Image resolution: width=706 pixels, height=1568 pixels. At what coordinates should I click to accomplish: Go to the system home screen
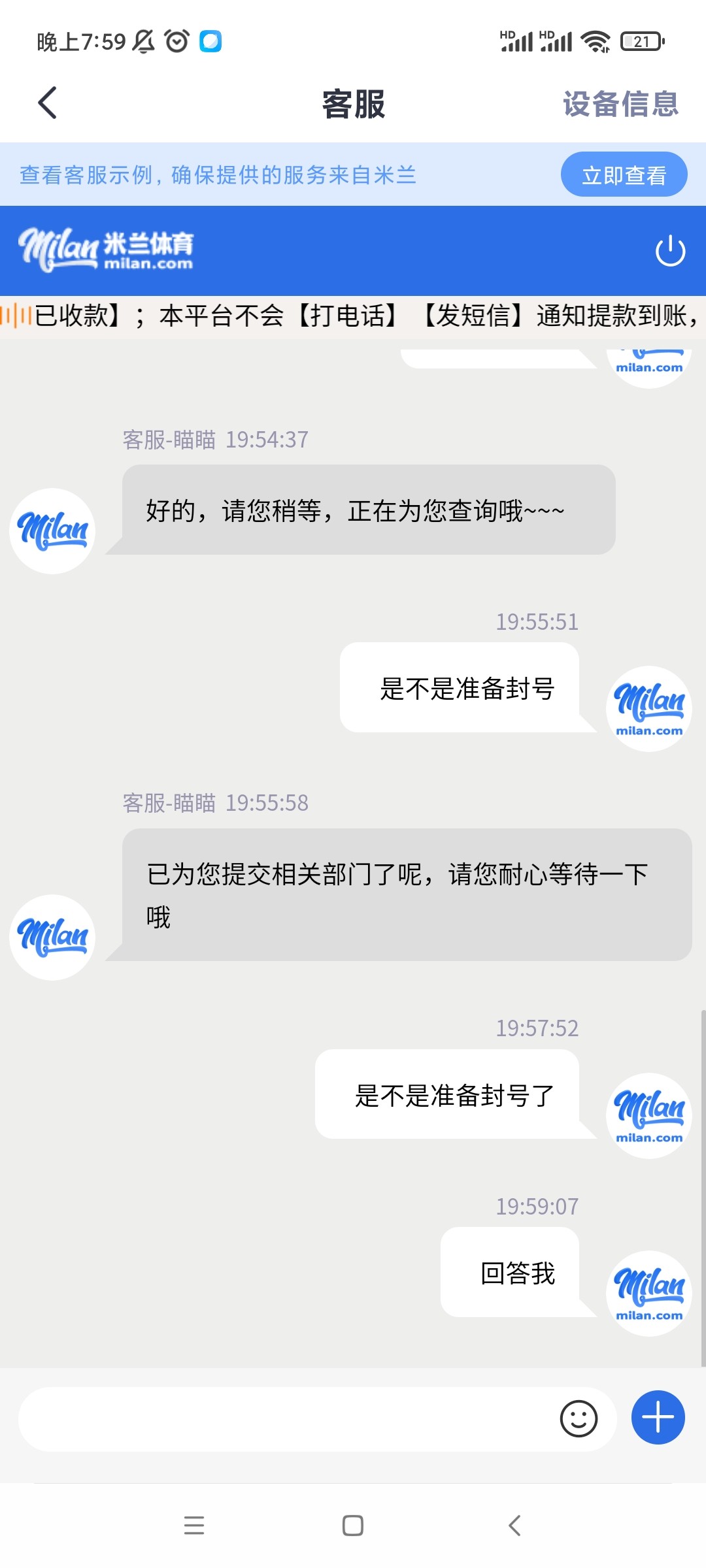click(x=353, y=1526)
